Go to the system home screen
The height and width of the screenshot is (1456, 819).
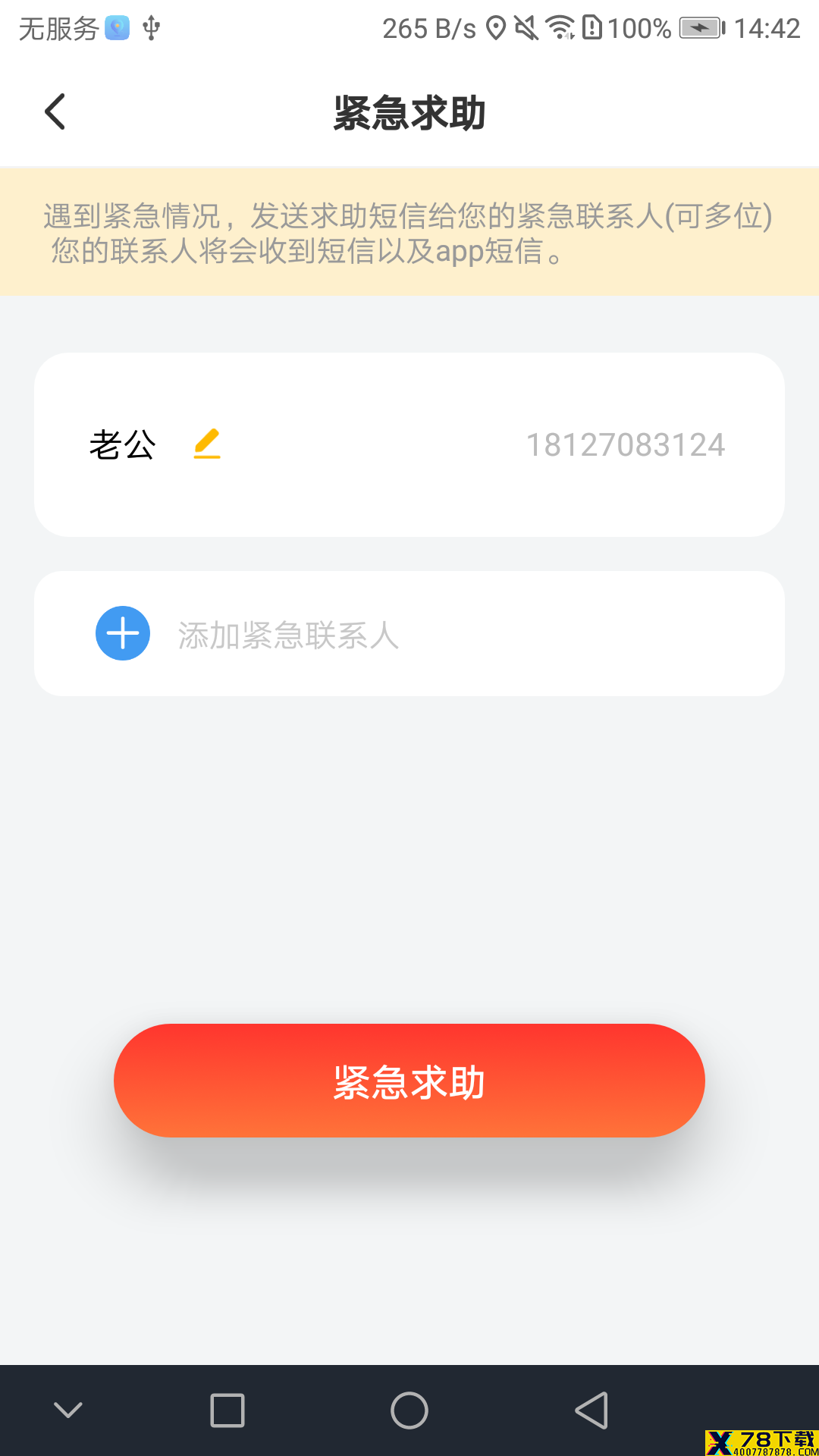point(409,1410)
